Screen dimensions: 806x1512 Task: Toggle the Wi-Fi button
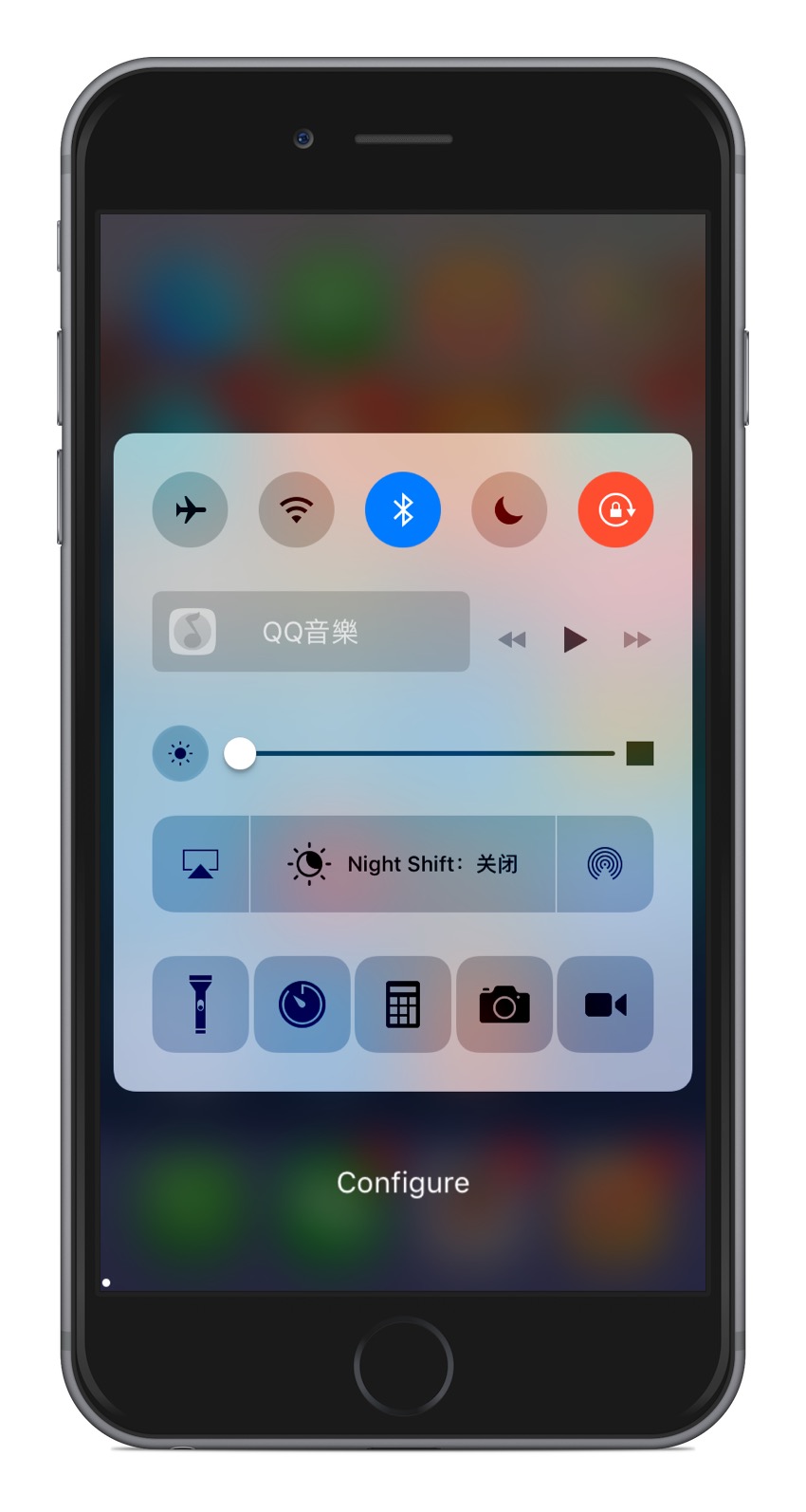(296, 509)
